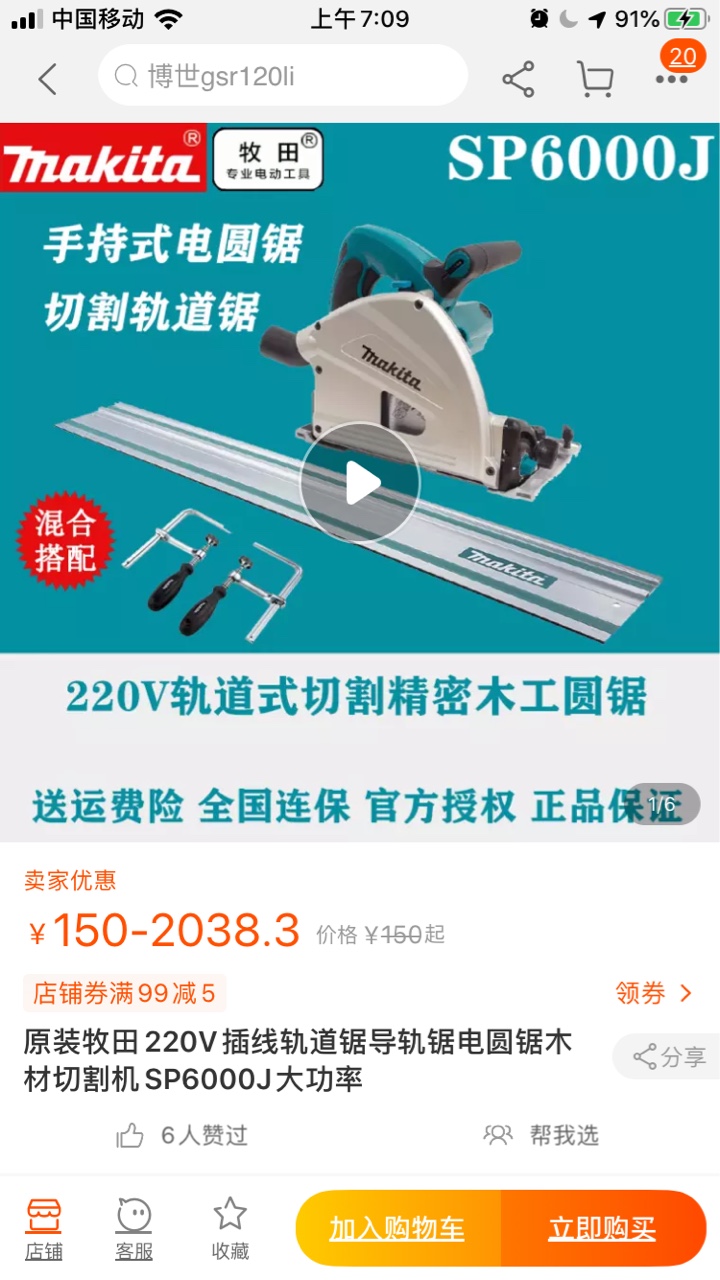Go back to the previous page

(47, 78)
